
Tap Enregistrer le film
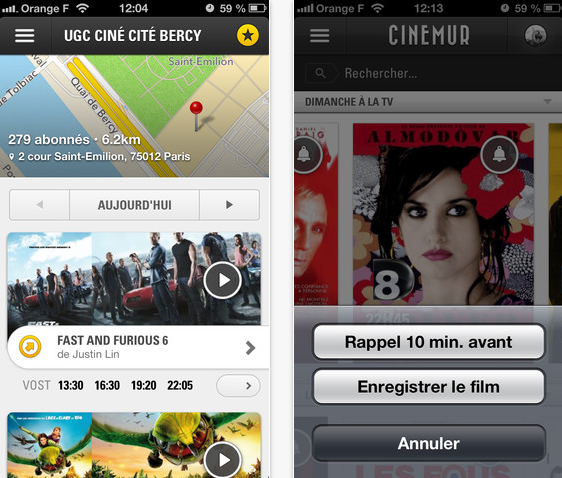(429, 387)
